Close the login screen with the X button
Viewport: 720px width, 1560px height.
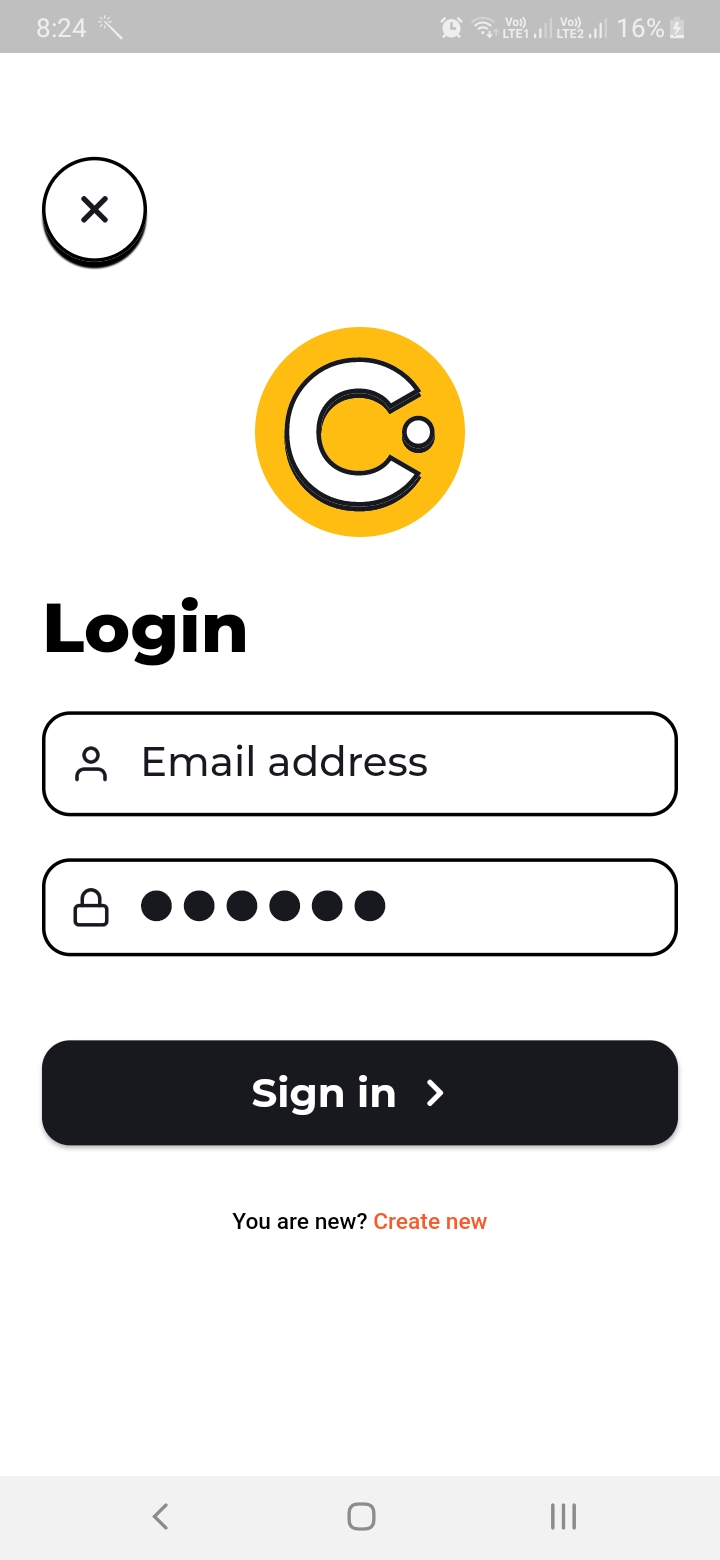coord(94,211)
